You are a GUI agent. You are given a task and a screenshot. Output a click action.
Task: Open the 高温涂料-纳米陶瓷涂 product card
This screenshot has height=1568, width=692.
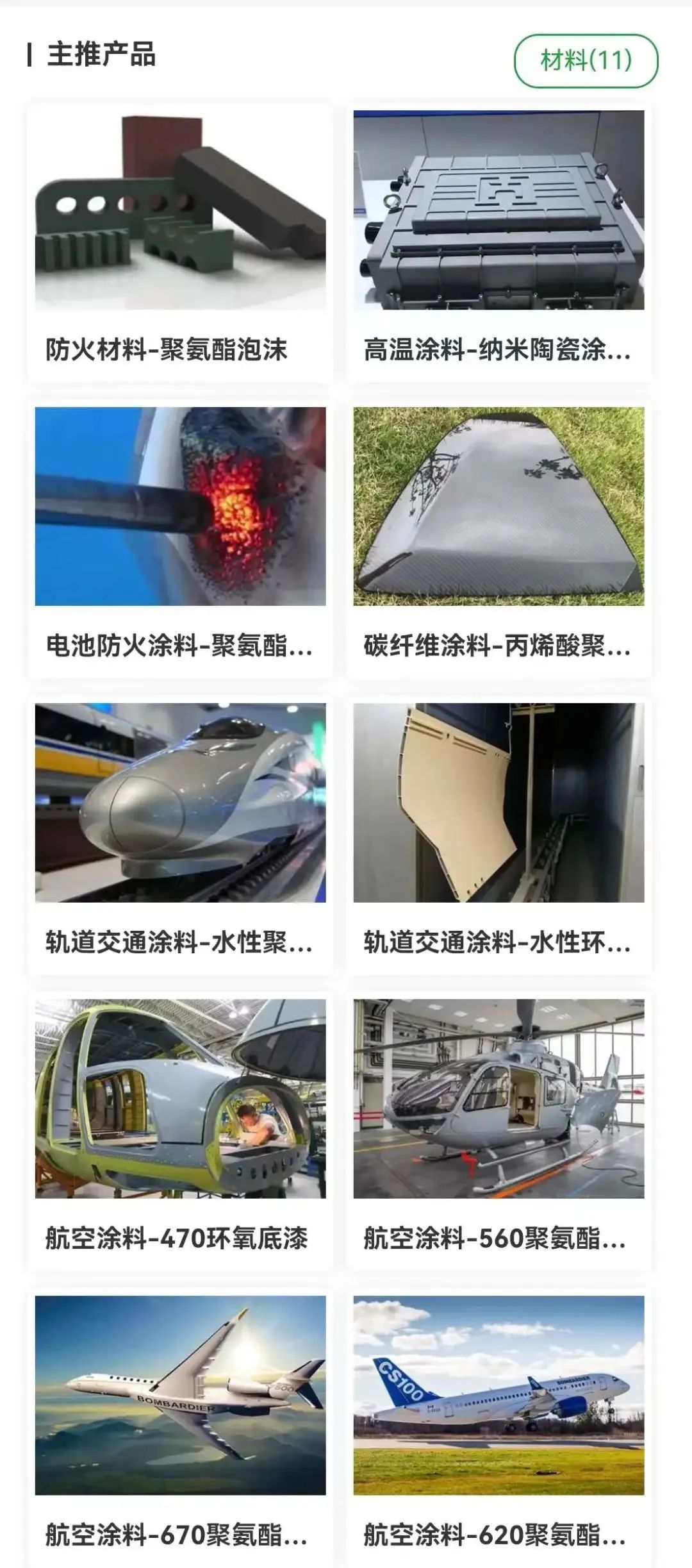coord(498,244)
